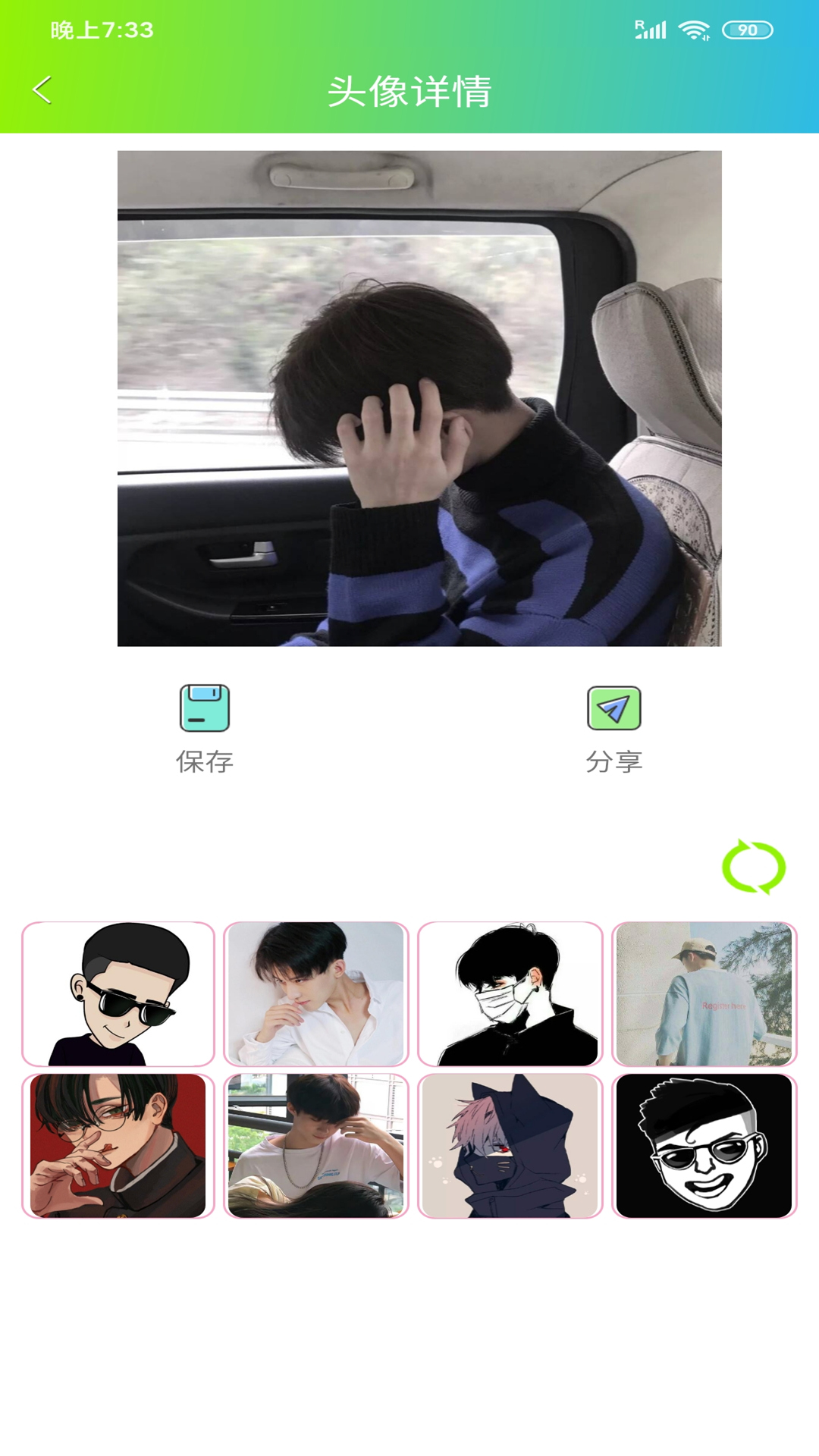
Task: Open black-and-white grinning sunglasses avatar
Action: (x=704, y=1146)
